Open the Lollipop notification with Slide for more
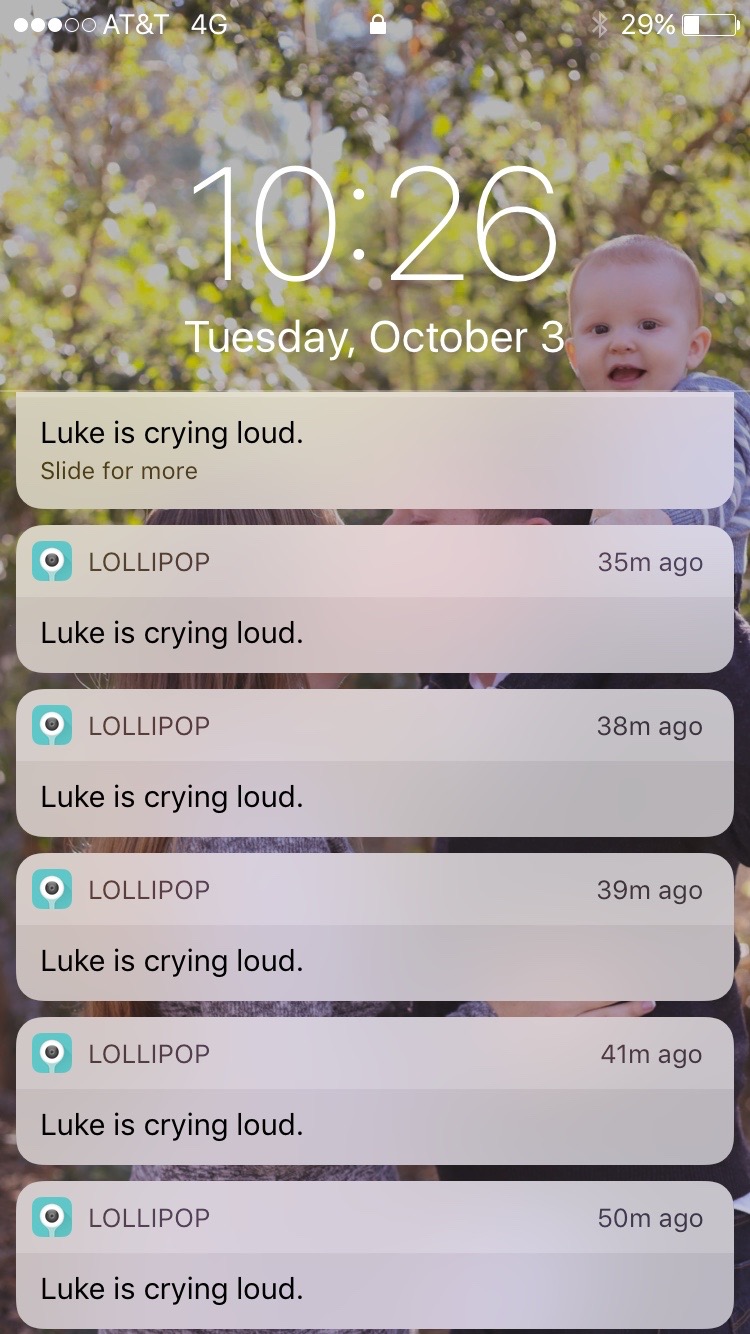Viewport: 750px width, 1334px height. coord(375,450)
